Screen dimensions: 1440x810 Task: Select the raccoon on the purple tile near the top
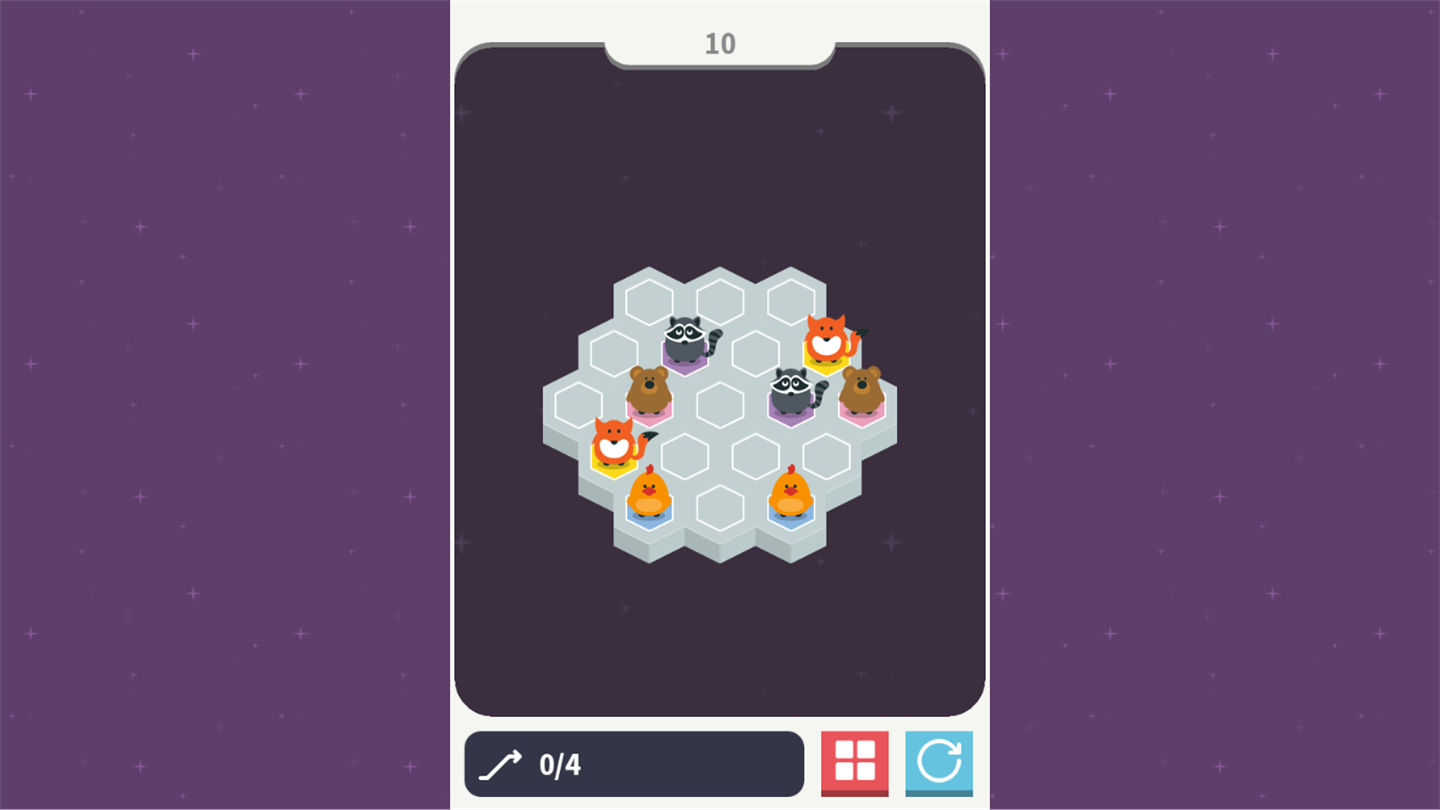click(x=686, y=341)
